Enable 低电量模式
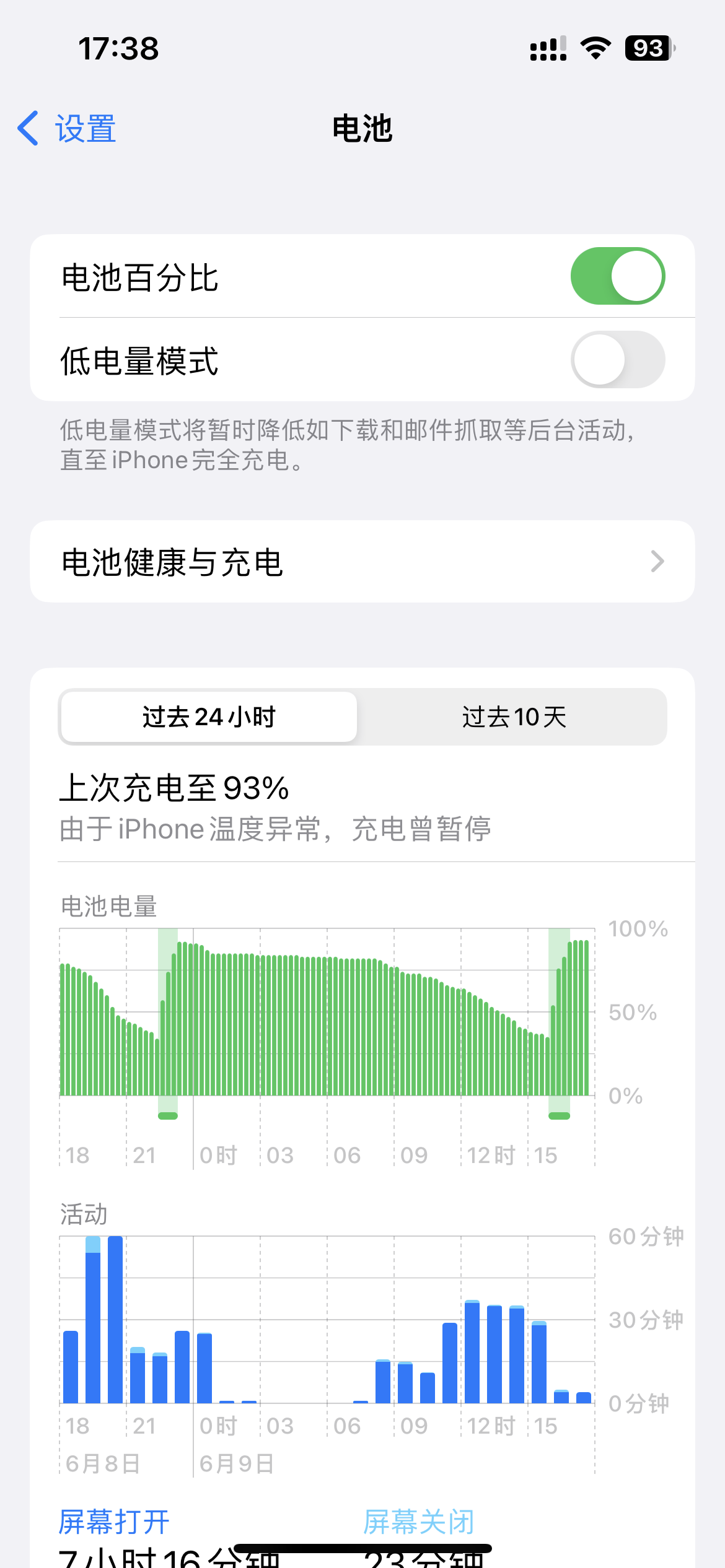Screen dimensions: 725x1568 (x=617, y=359)
